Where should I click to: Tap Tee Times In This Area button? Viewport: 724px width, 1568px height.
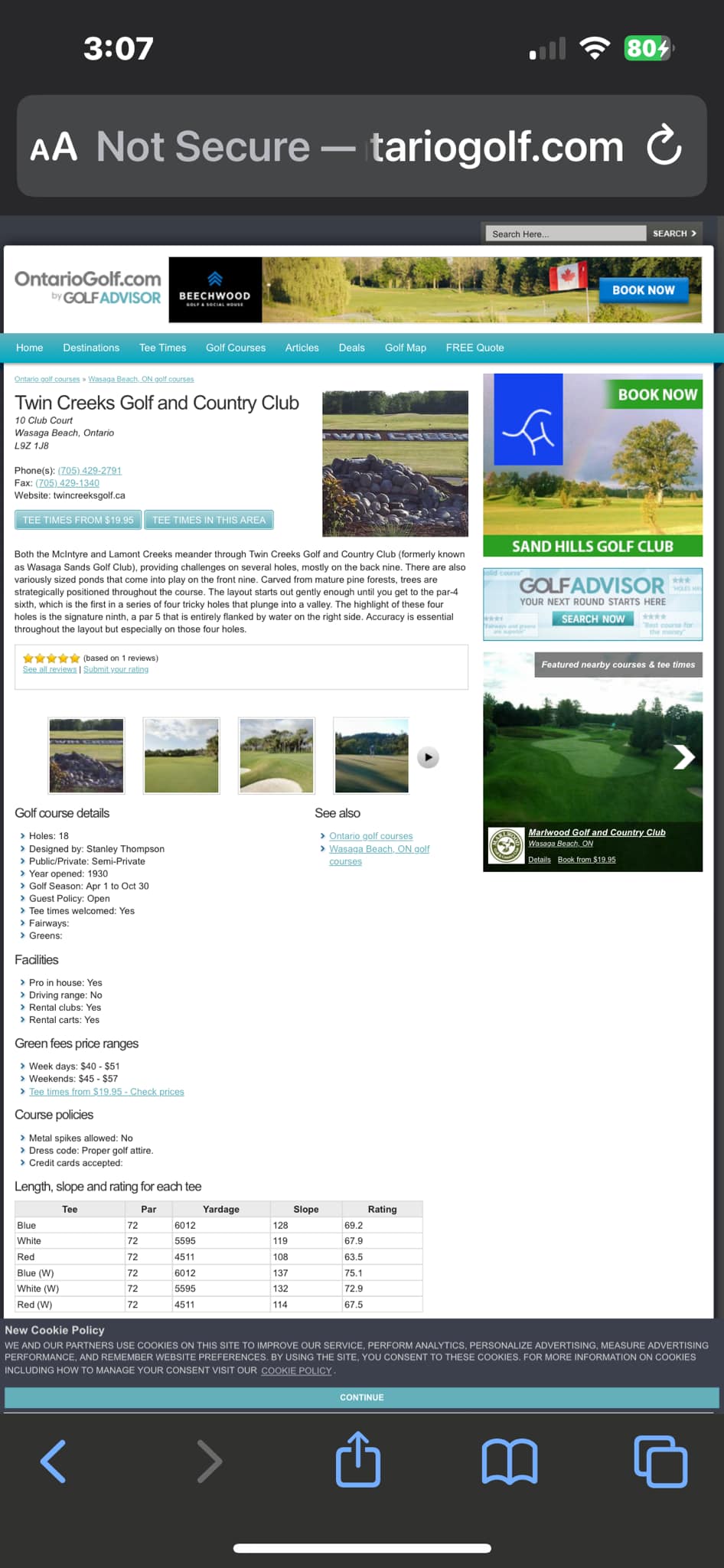tap(209, 520)
